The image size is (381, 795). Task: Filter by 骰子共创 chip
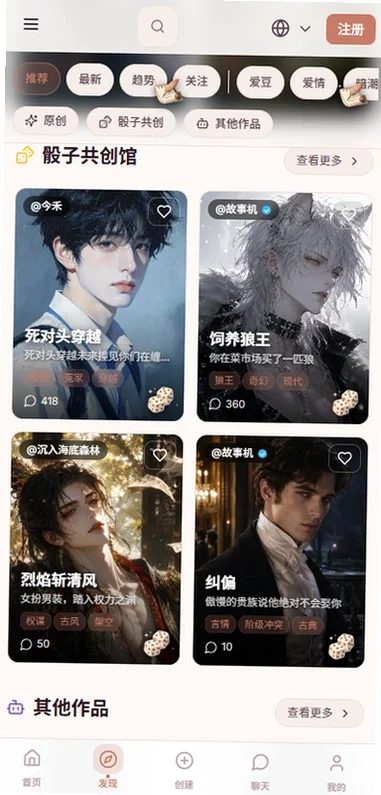tap(131, 122)
